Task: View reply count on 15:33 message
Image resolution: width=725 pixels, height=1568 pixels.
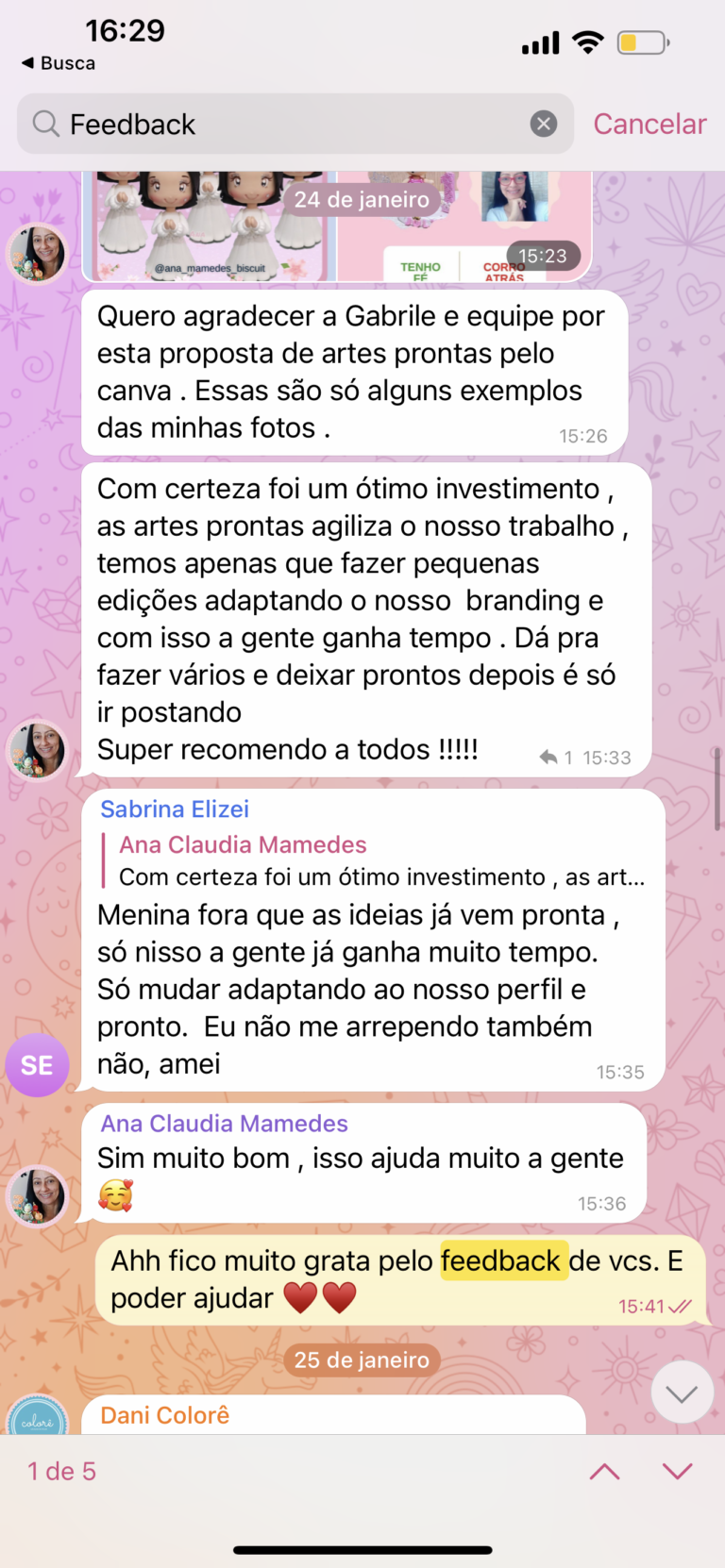Action: [556, 758]
